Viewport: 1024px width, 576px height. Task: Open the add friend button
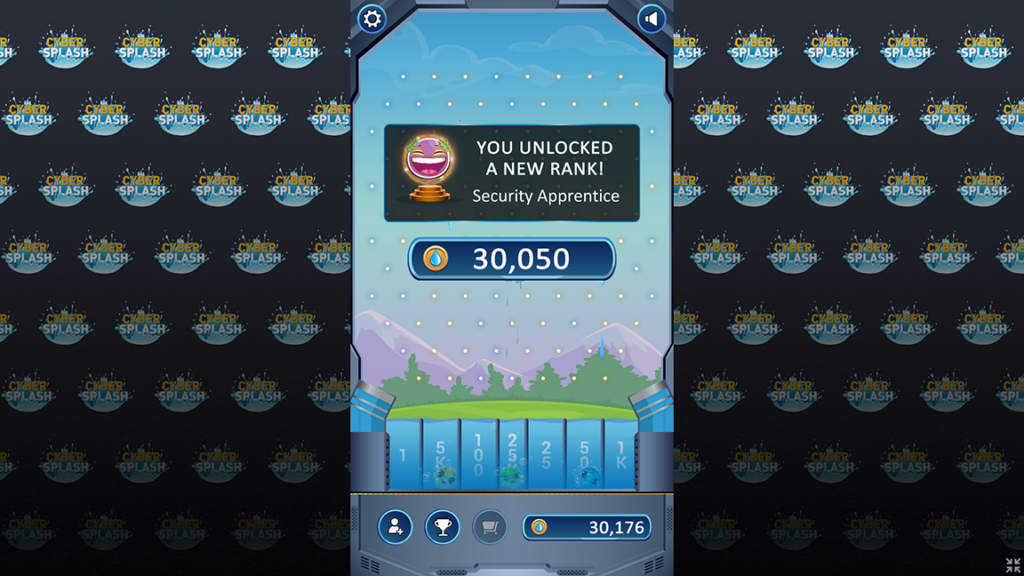[395, 527]
